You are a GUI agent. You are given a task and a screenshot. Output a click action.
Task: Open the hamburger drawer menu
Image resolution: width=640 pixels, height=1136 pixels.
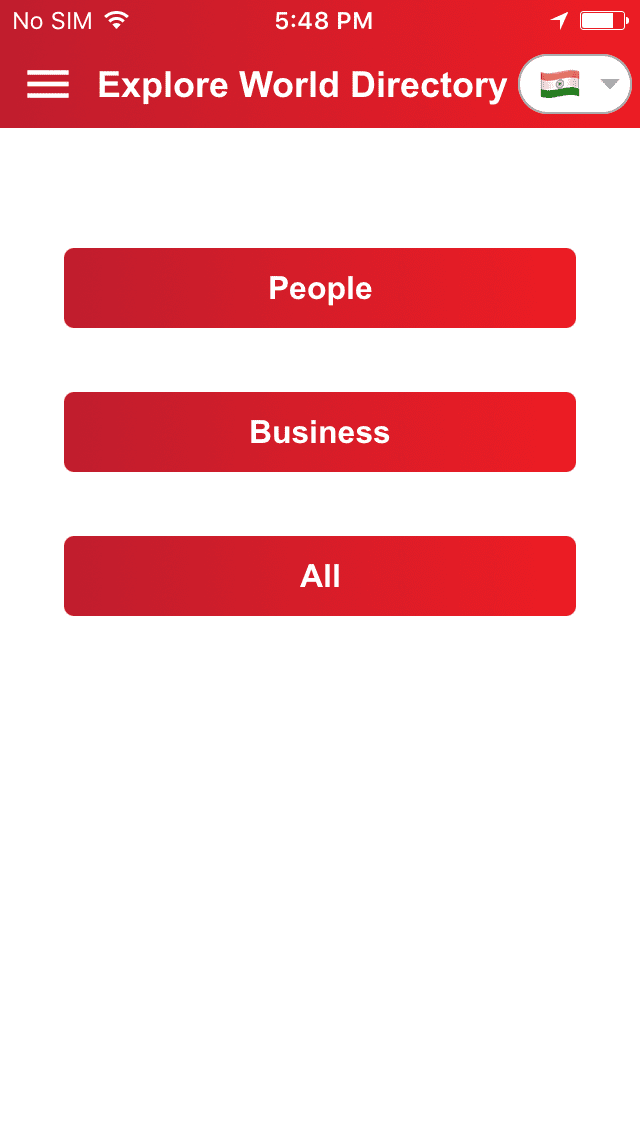pyautogui.click(x=48, y=84)
